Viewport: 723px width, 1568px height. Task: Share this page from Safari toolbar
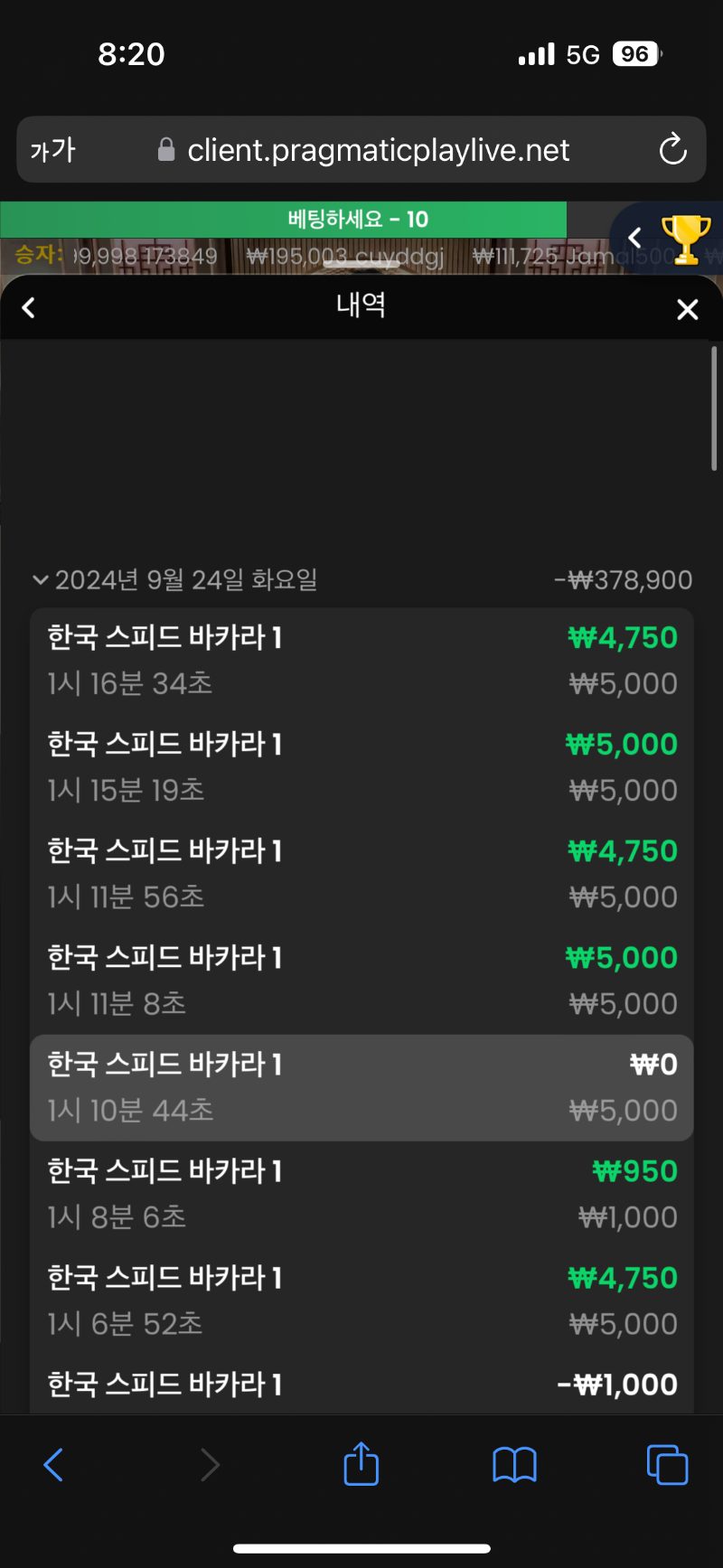coord(361,1464)
